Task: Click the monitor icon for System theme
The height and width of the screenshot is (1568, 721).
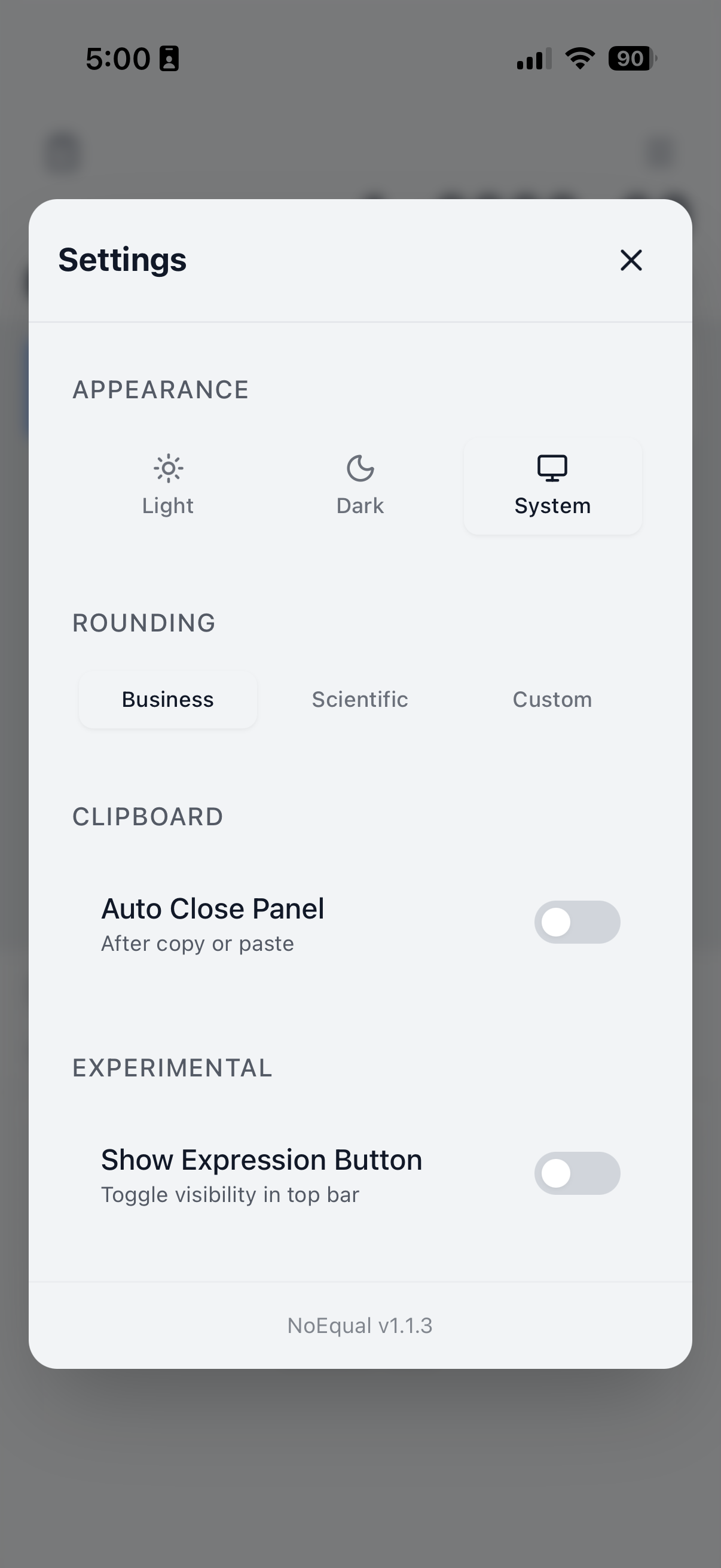Action: click(x=552, y=468)
